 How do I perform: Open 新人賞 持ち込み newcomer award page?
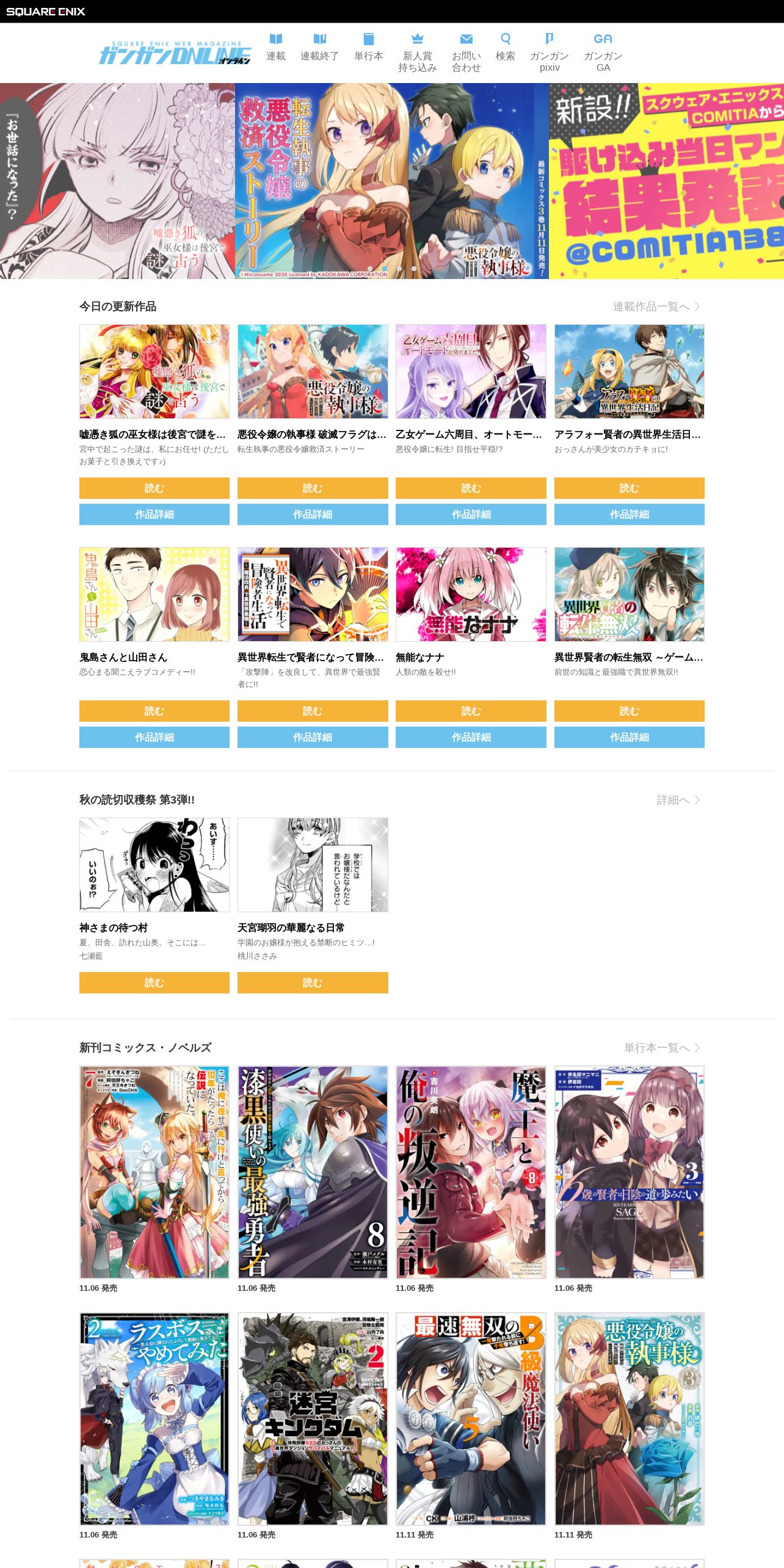click(x=417, y=53)
